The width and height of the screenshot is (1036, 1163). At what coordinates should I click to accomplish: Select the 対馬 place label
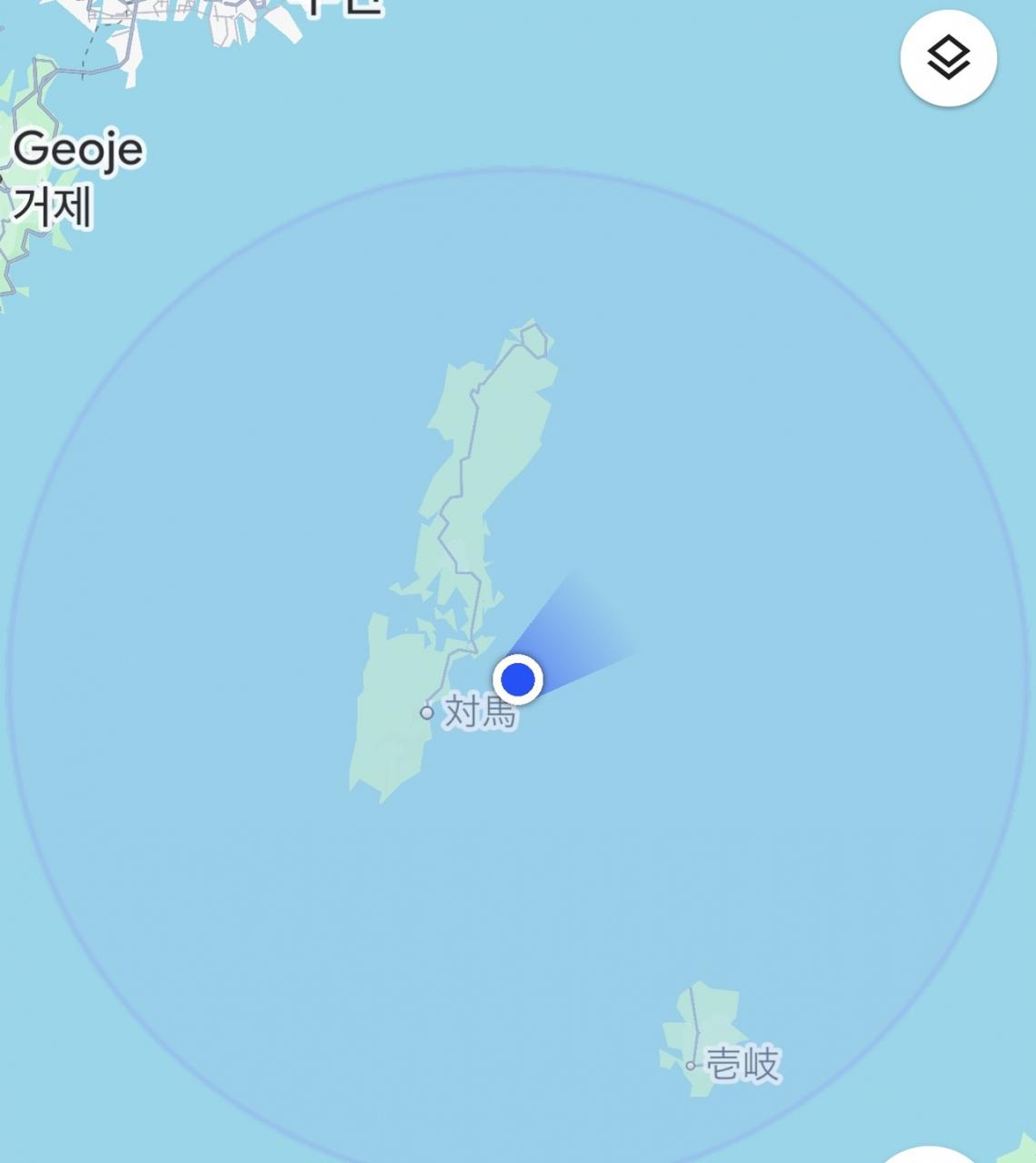(479, 713)
